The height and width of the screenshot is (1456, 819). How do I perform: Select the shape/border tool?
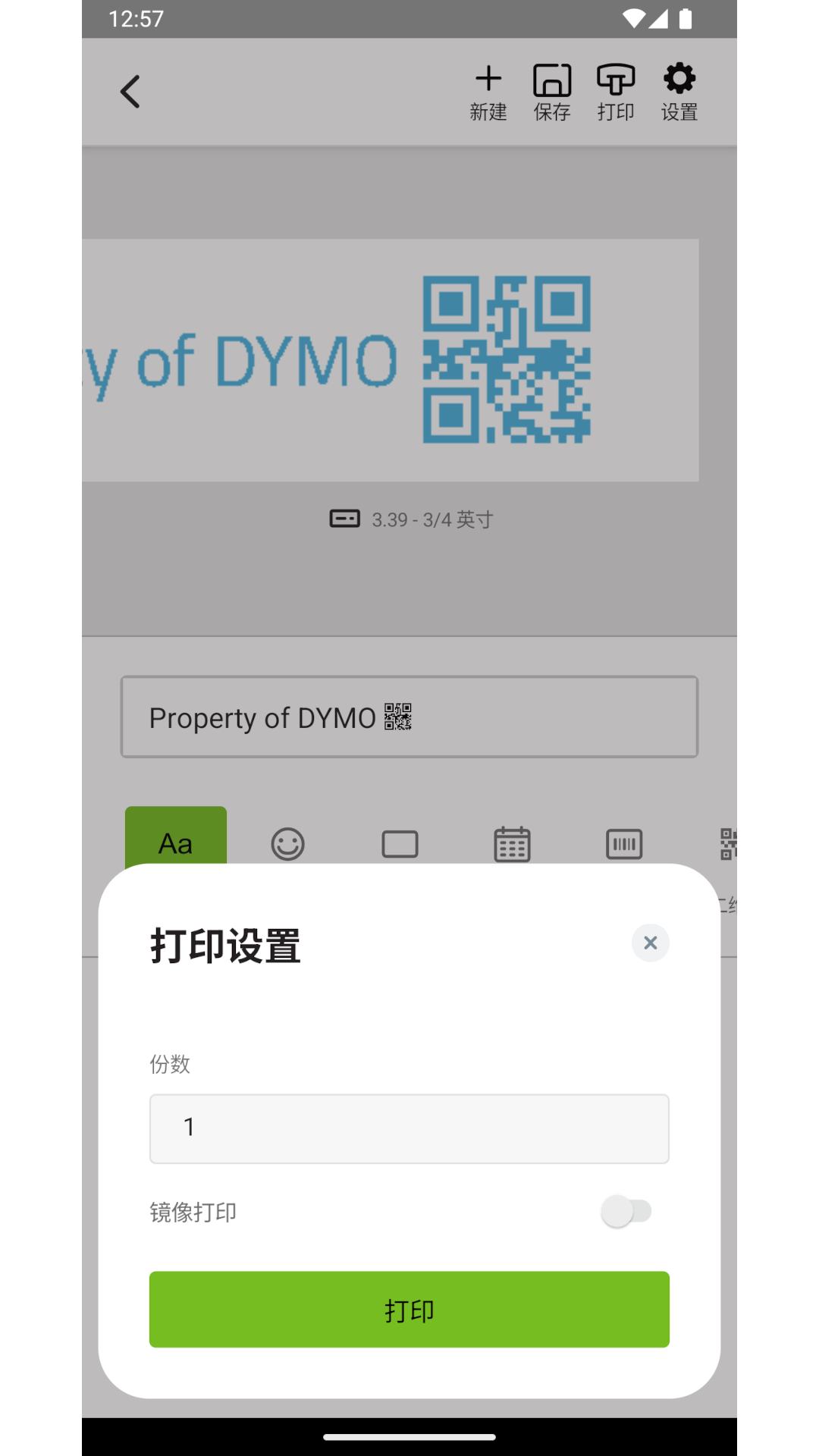400,843
